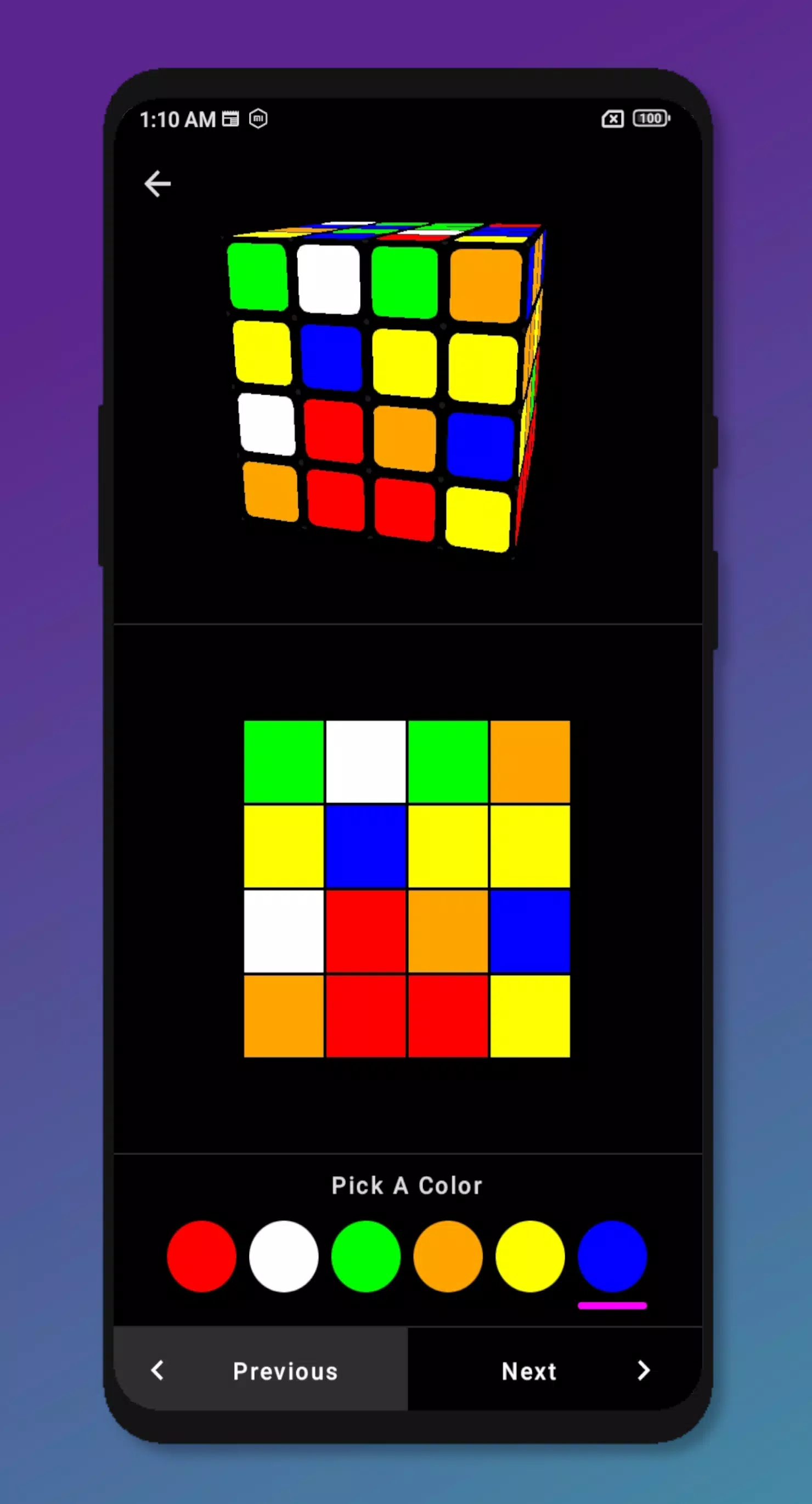This screenshot has height=1504, width=812.
Task: Select the yellow color swatch
Action: coord(530,1256)
